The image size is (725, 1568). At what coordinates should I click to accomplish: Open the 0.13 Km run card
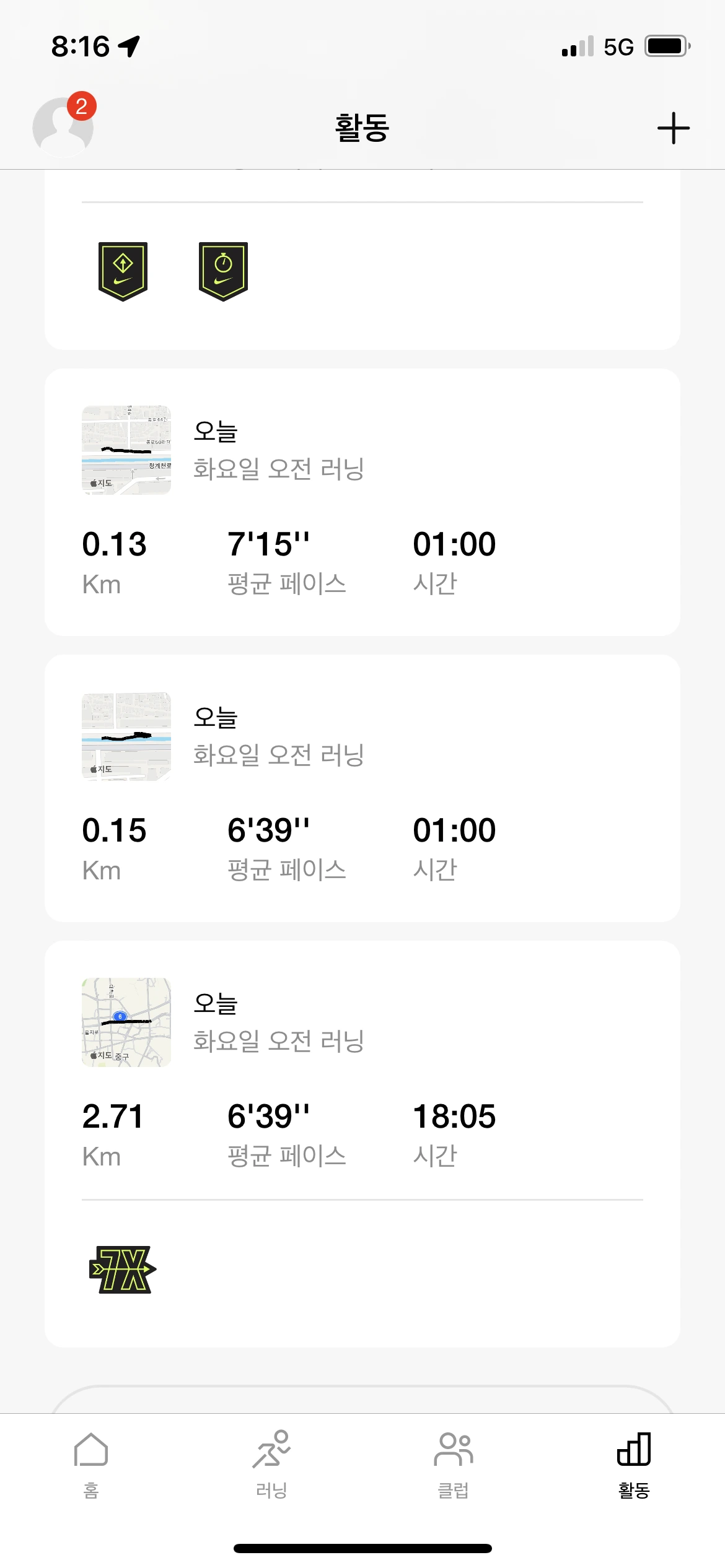(362, 502)
